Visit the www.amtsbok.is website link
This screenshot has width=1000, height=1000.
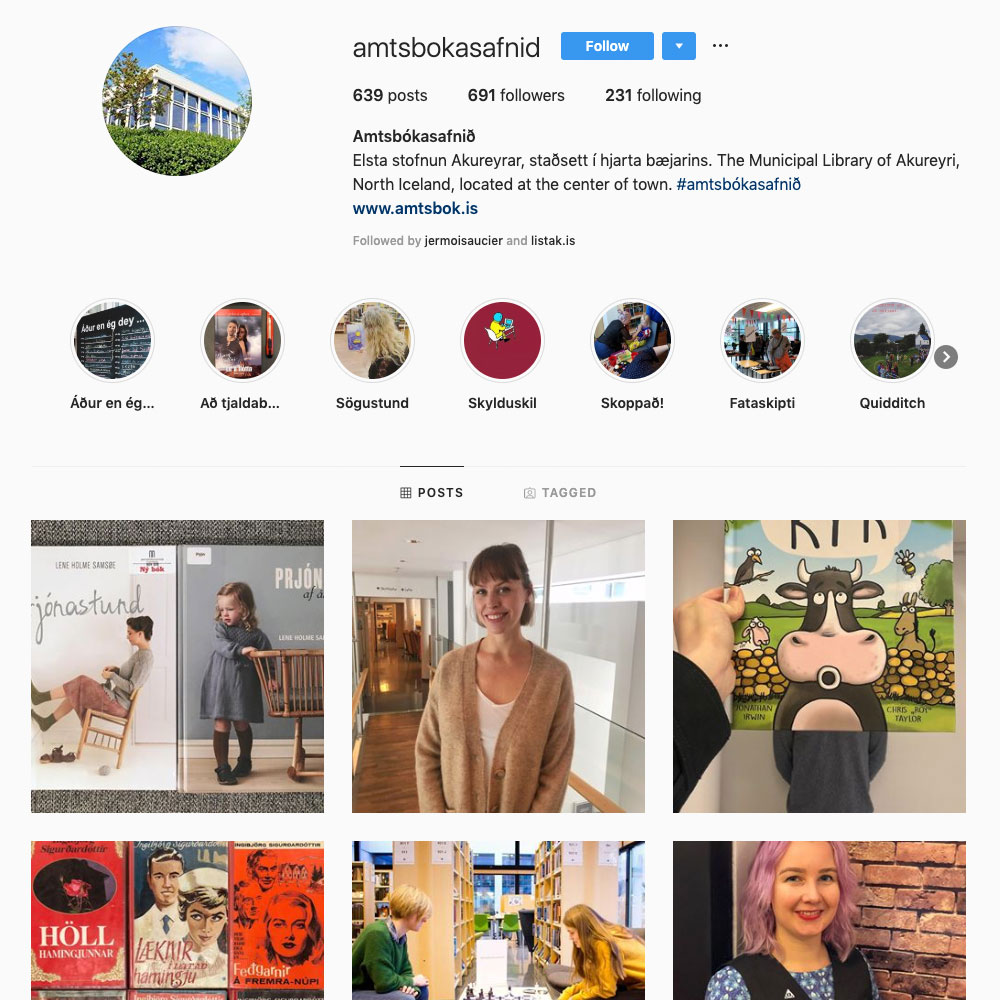415,208
